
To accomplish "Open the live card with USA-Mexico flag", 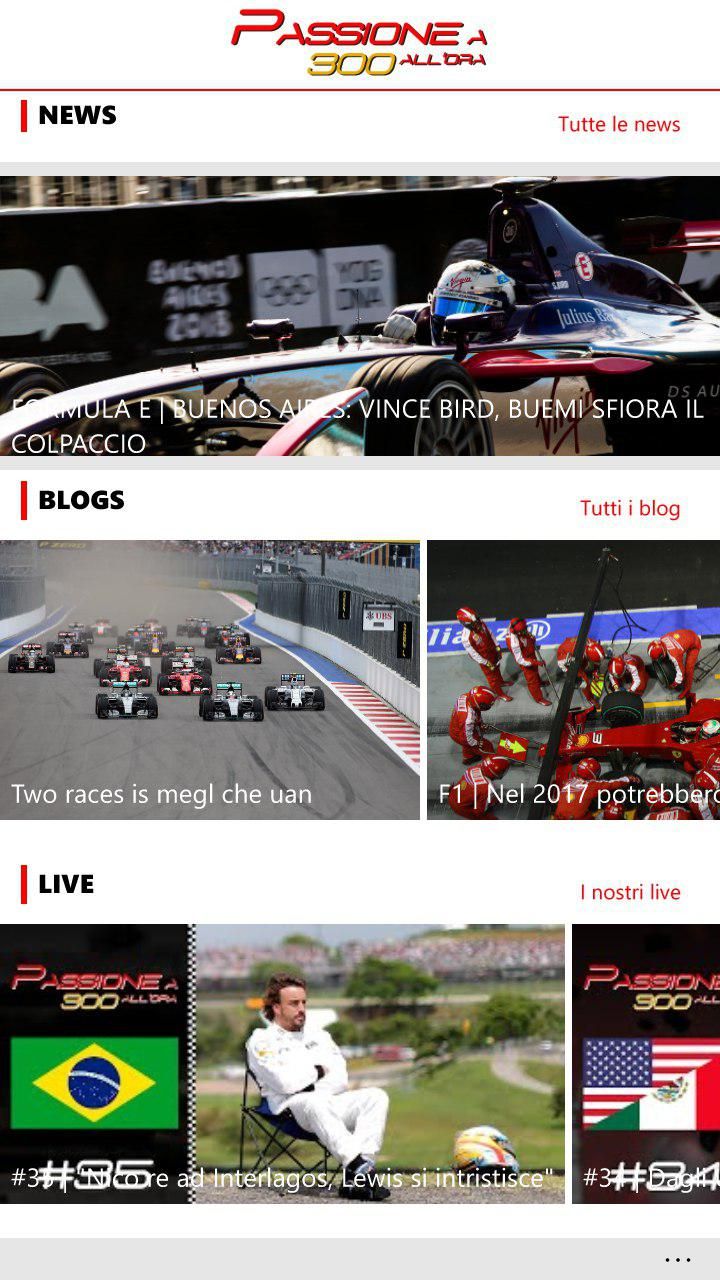I will point(646,1063).
